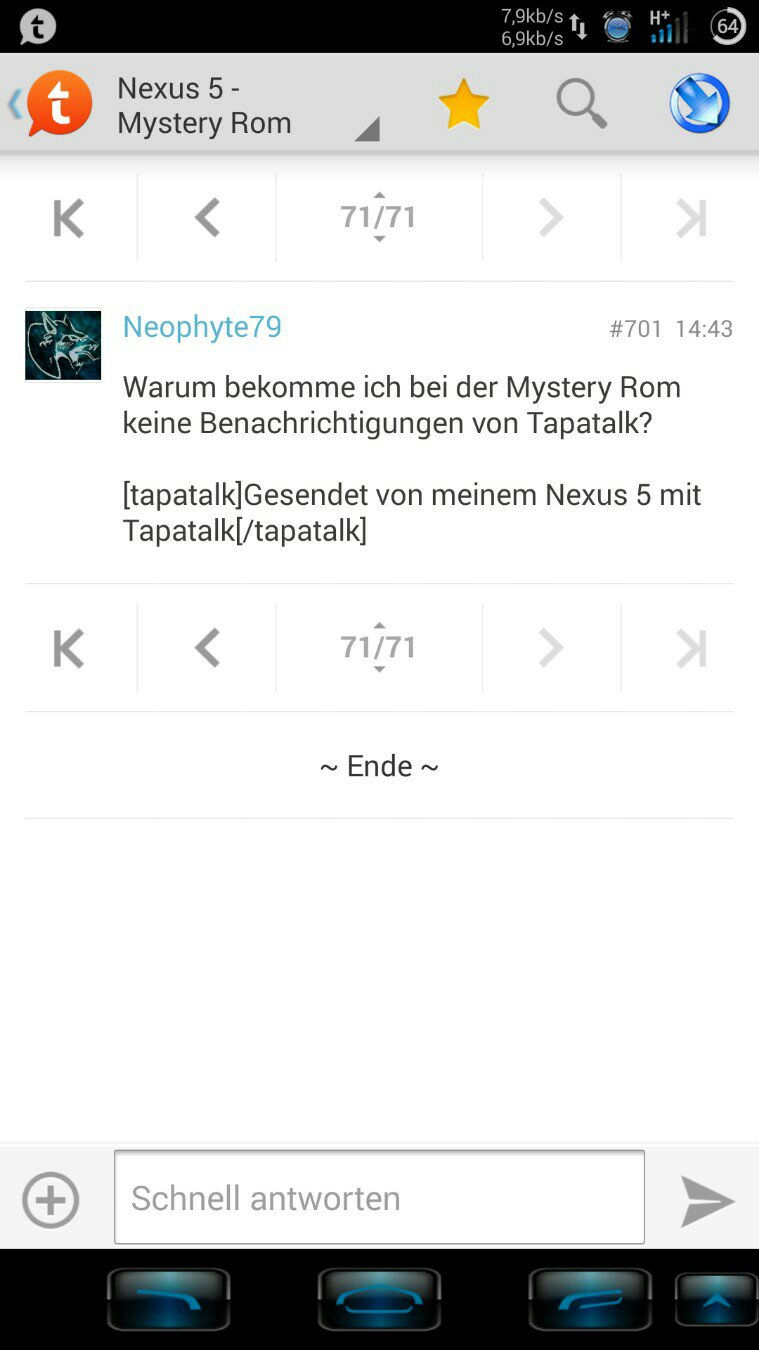The height and width of the screenshot is (1350, 759).
Task: Open search with the magnifier icon
Action: pyautogui.click(x=581, y=104)
